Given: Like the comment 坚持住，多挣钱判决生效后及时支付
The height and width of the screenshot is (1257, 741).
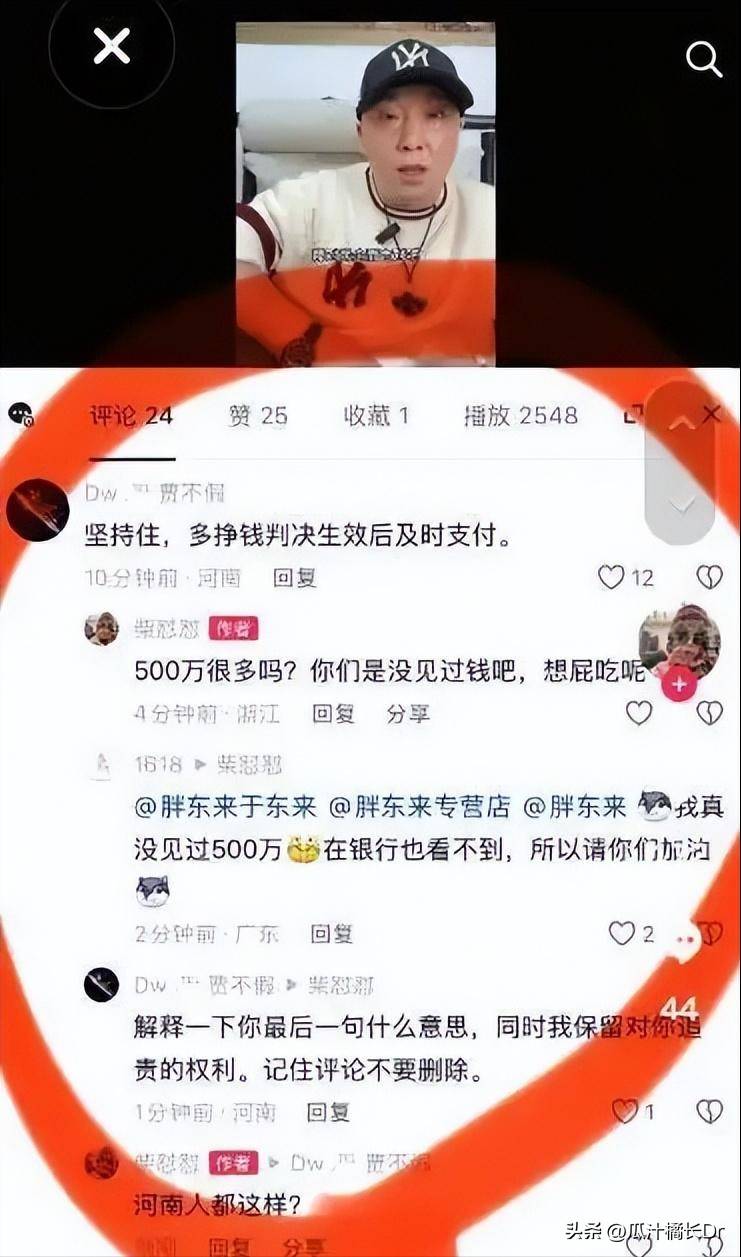Looking at the screenshot, I should tap(611, 577).
